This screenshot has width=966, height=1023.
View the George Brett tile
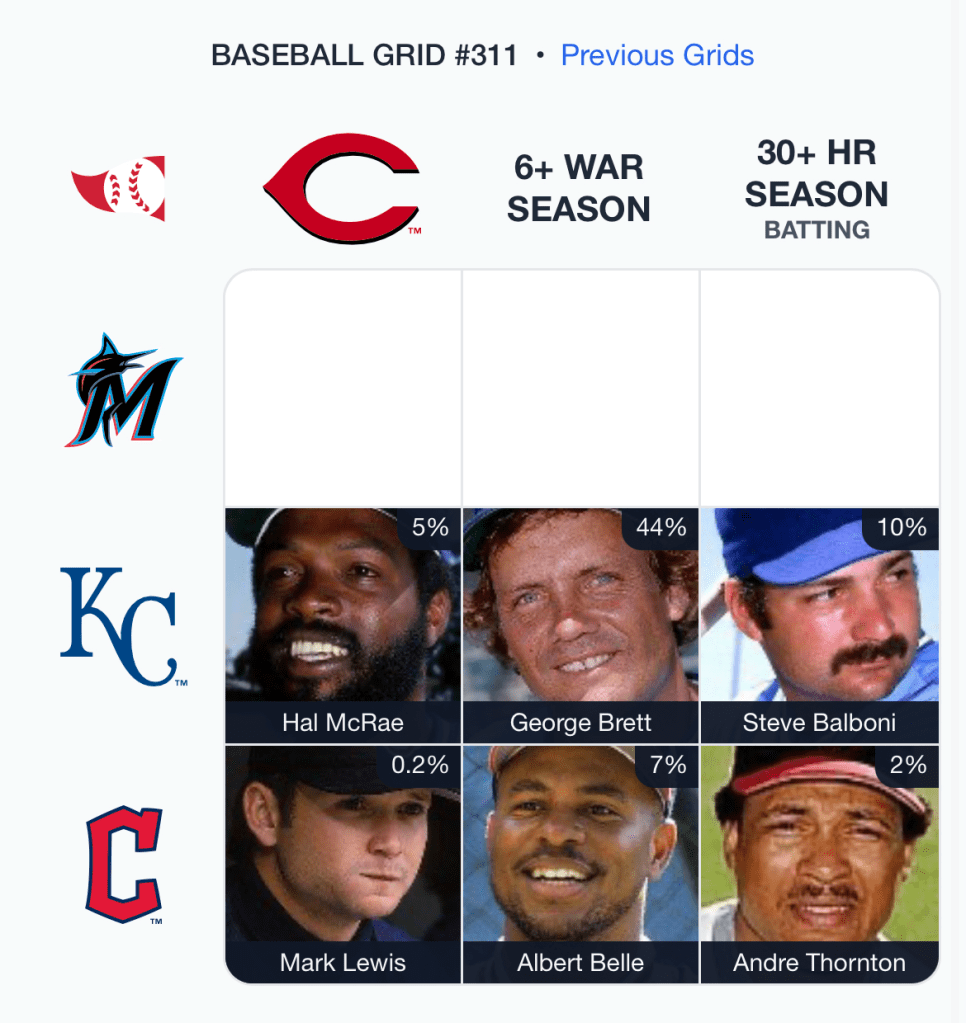click(580, 625)
